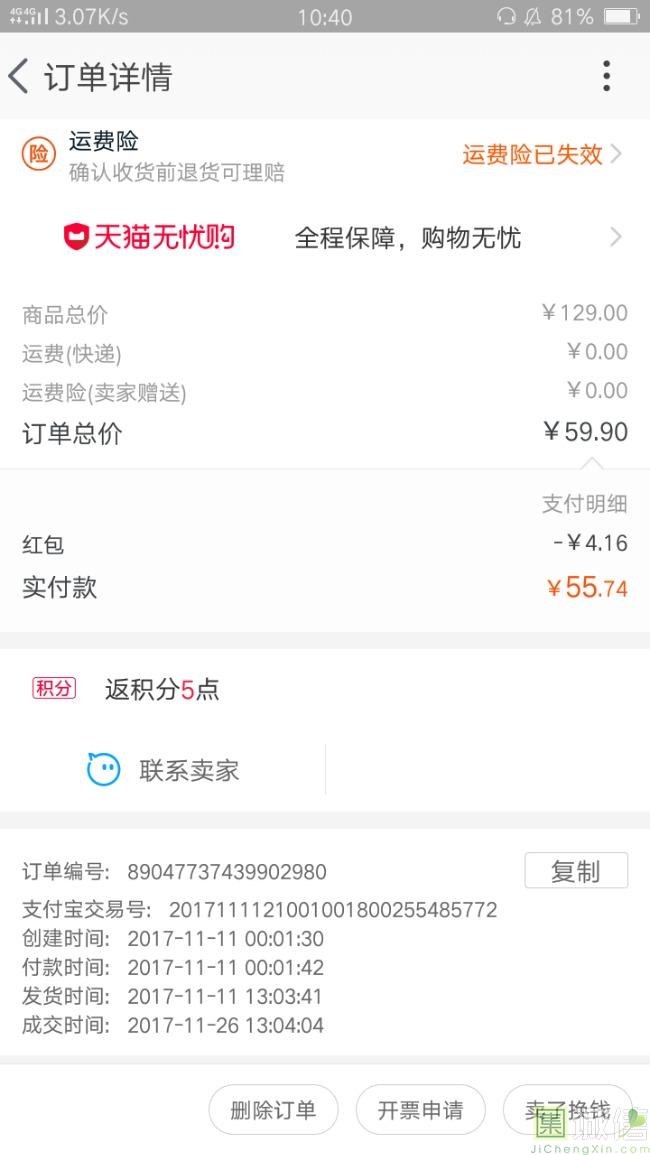Image resolution: width=650 pixels, height=1155 pixels.
Task: Open 天猫无忧购 guarantee details
Action: click(x=325, y=237)
